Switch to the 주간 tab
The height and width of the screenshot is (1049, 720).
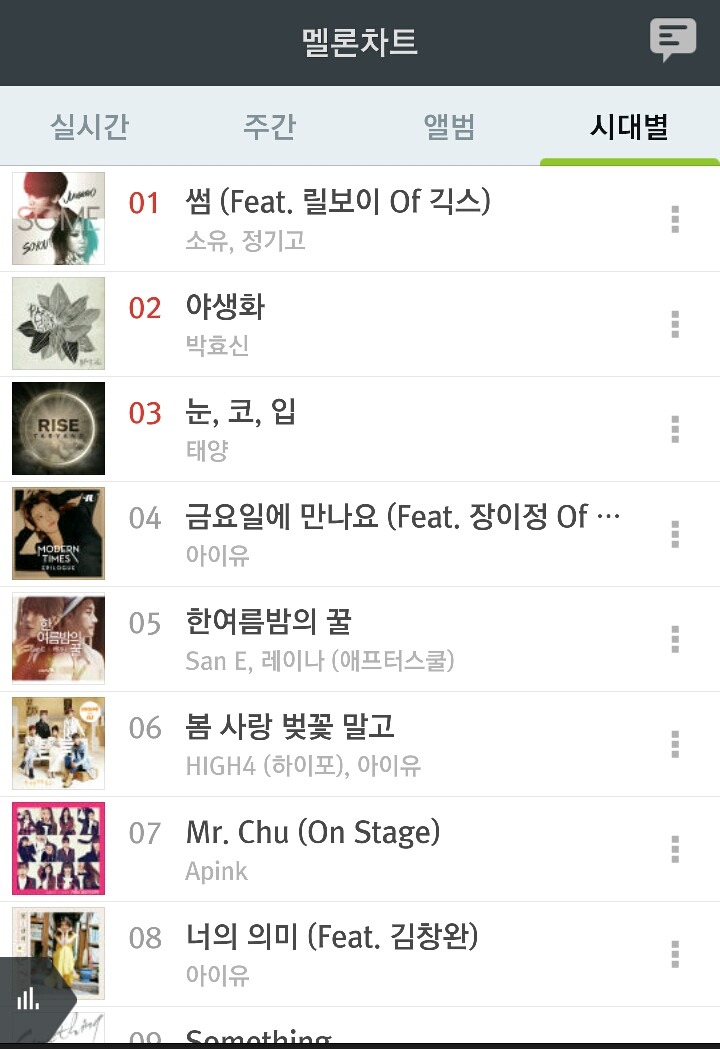point(270,128)
